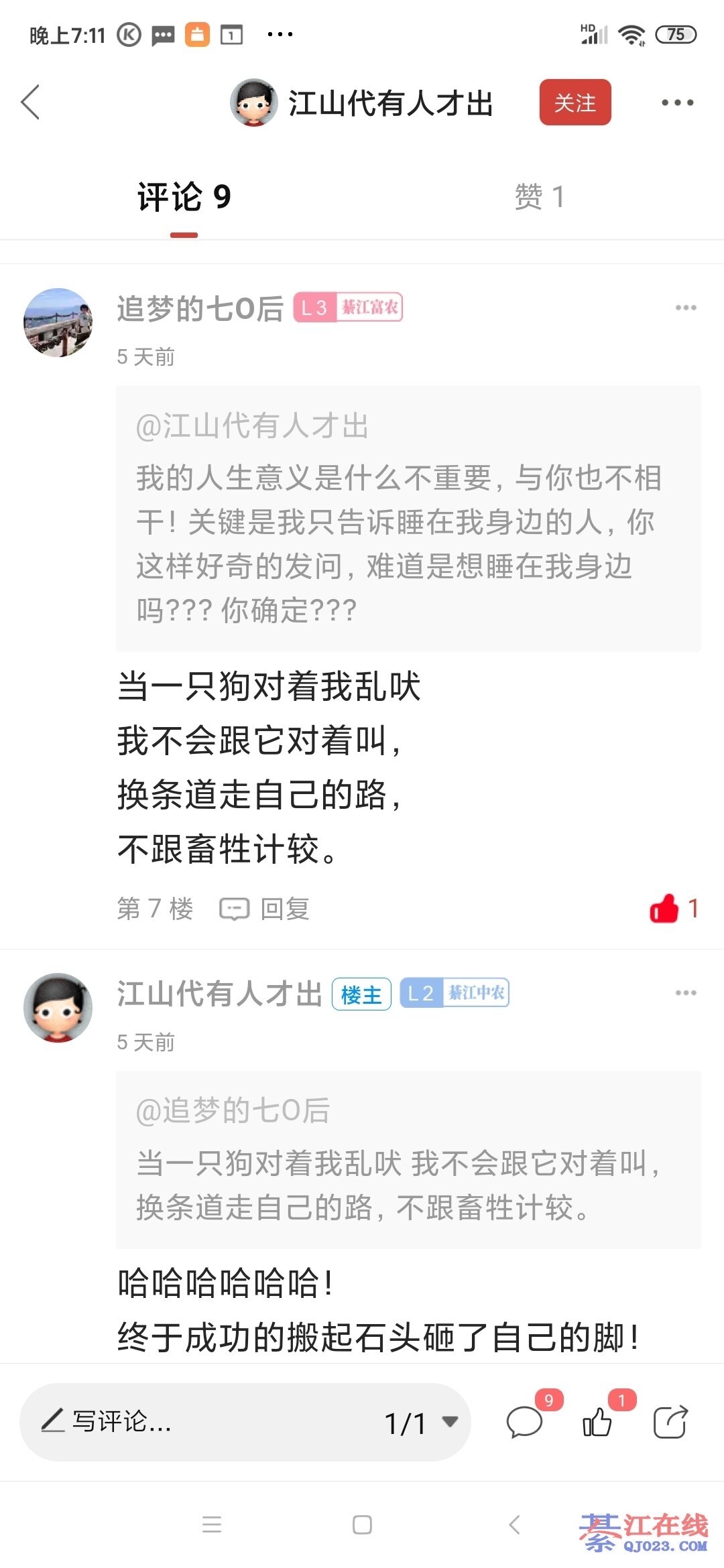Open the top-right overflow menu

[677, 103]
